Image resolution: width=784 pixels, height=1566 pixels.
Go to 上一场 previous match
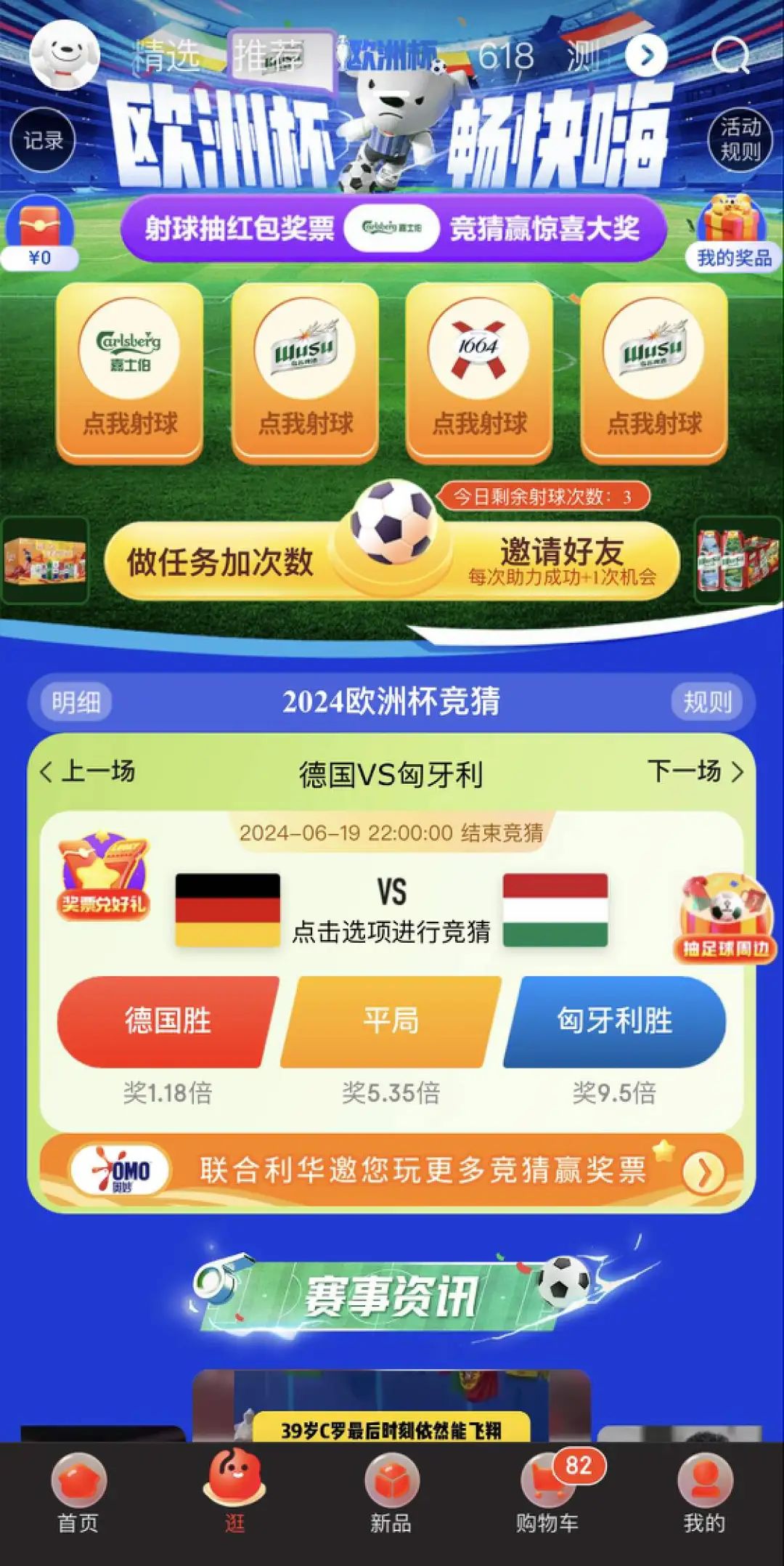click(88, 771)
